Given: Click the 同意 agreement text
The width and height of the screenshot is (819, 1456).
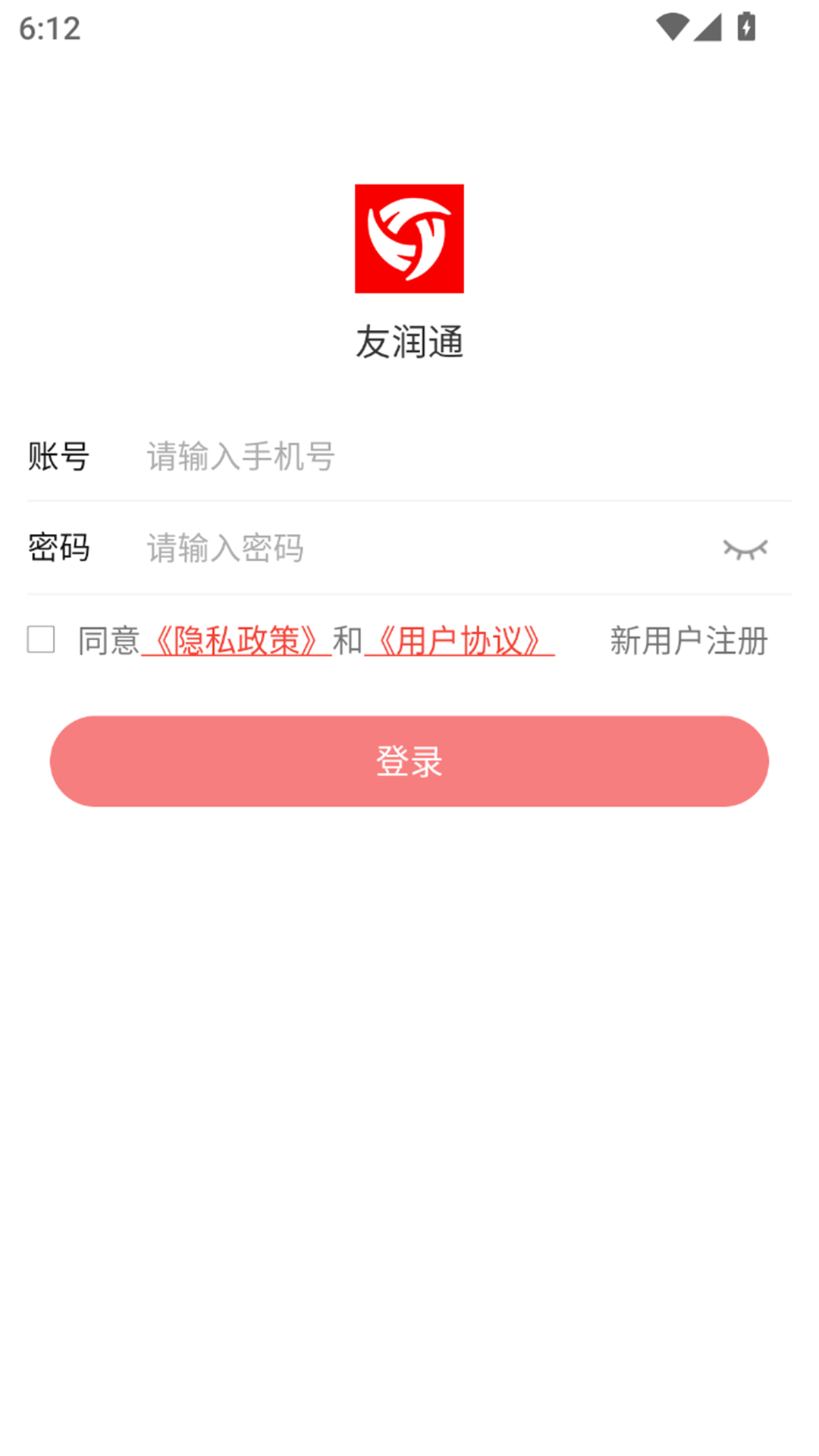Looking at the screenshot, I should [108, 641].
